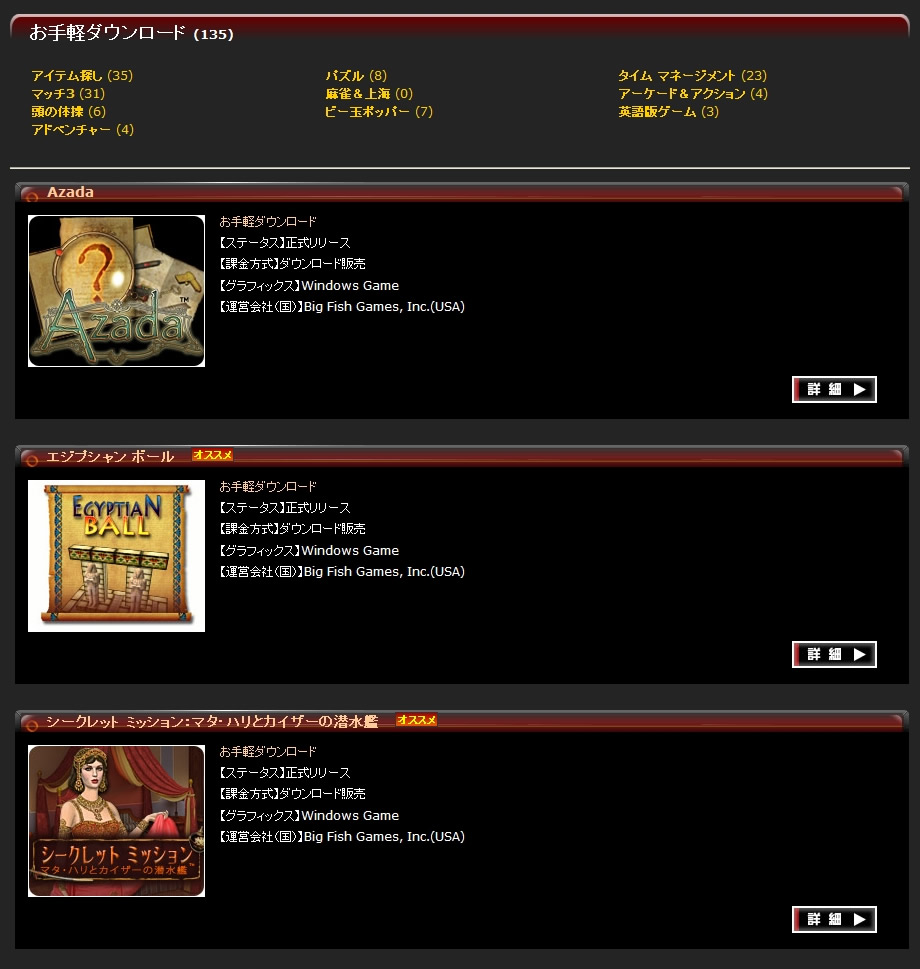Image resolution: width=920 pixels, height=969 pixels.
Task: Open the 麻雀＆上海 category link
Action: pos(357,94)
